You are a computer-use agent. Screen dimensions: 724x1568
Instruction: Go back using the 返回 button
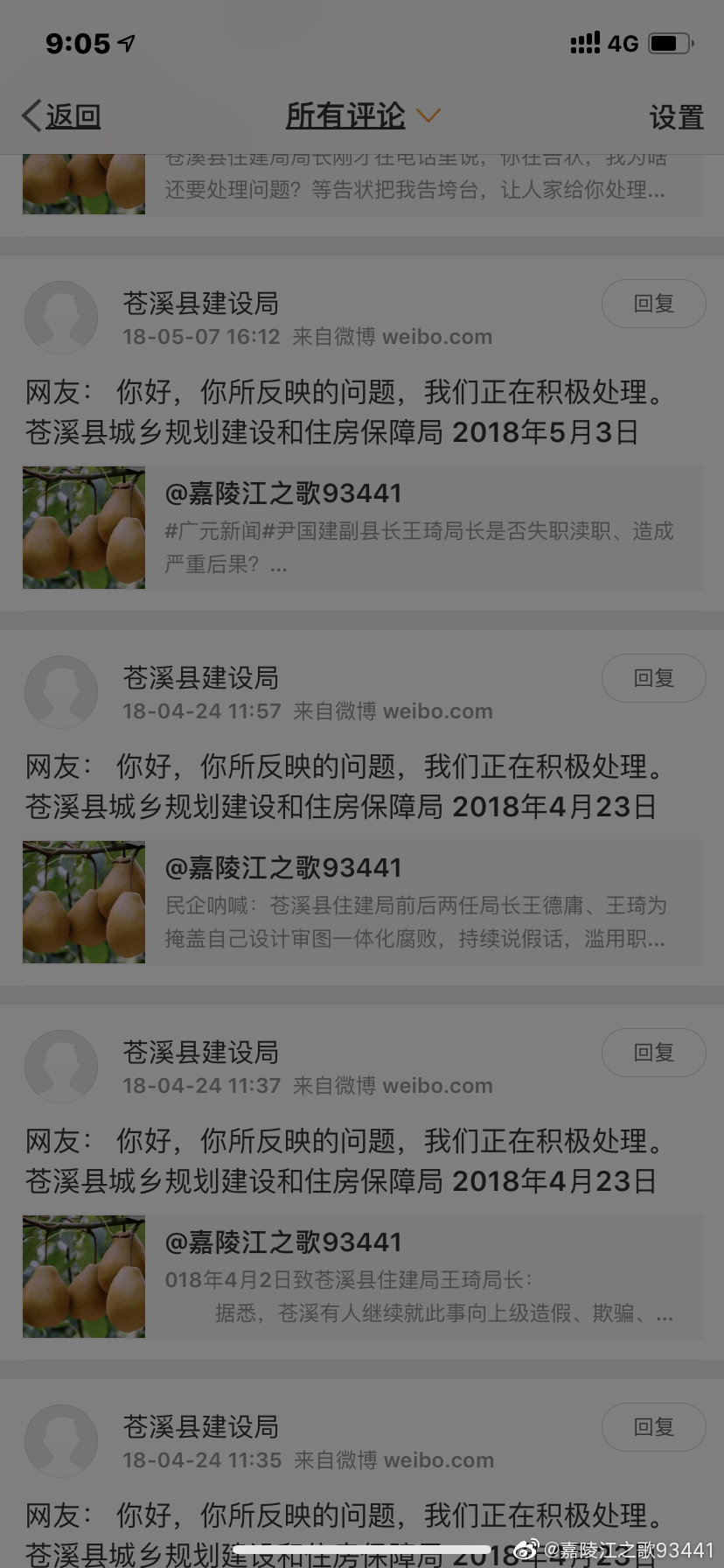[61, 115]
